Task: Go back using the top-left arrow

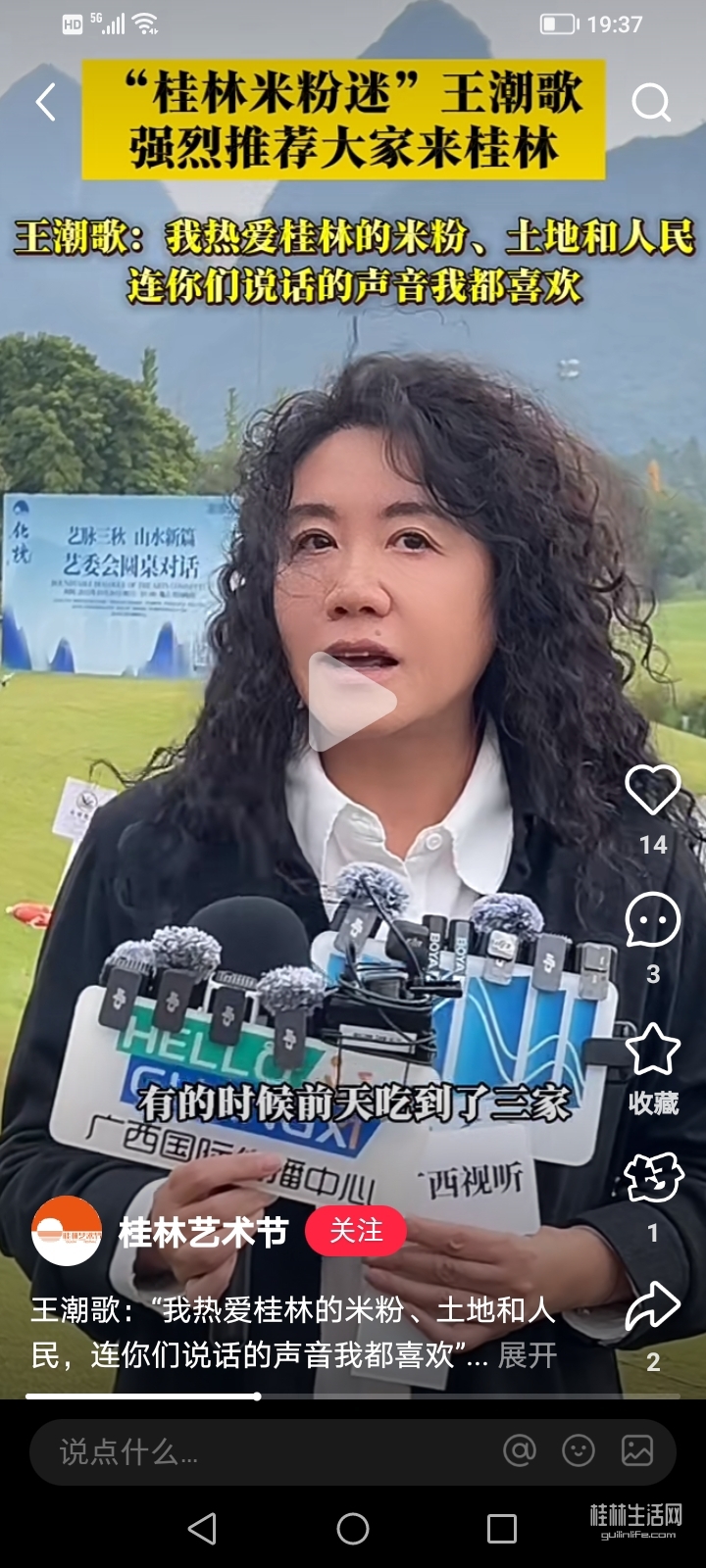Action: click(x=45, y=102)
